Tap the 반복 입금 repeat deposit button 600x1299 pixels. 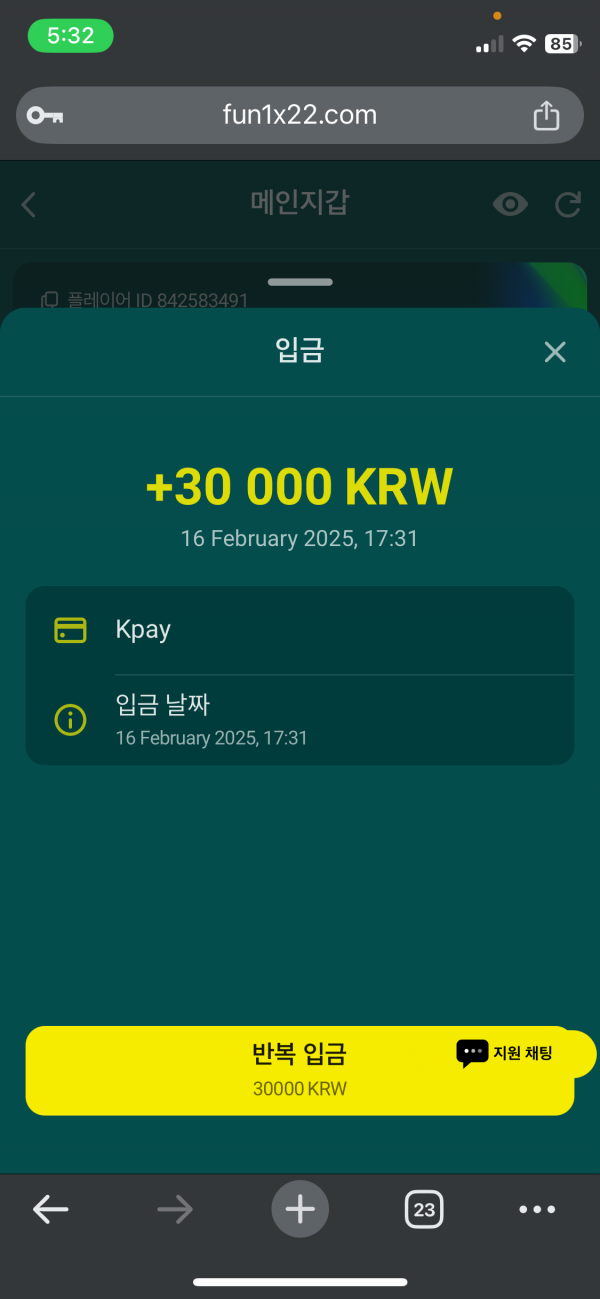(x=250, y=1069)
